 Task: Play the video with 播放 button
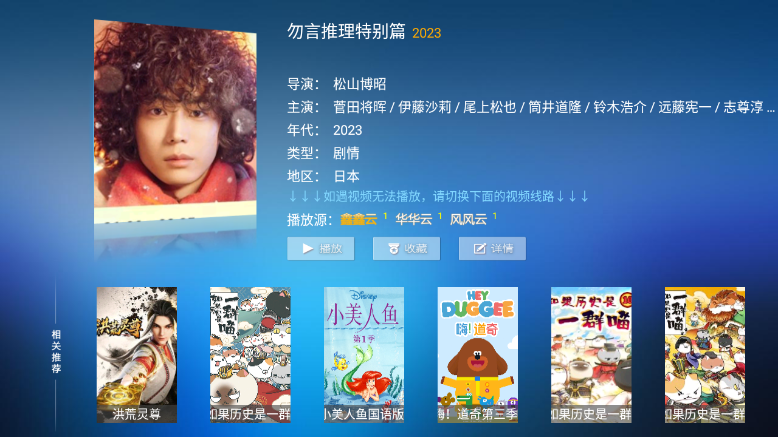(x=320, y=248)
